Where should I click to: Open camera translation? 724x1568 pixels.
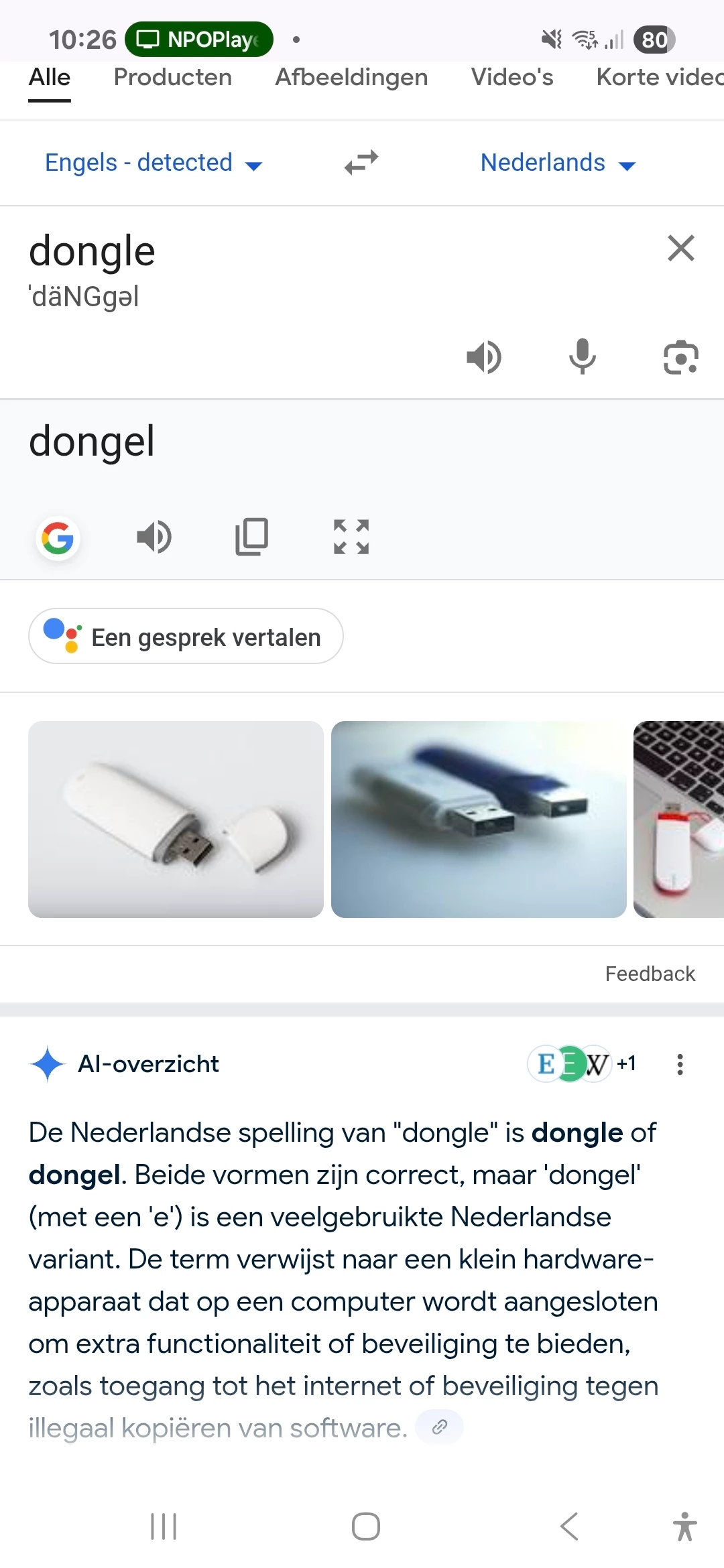pyautogui.click(x=680, y=356)
